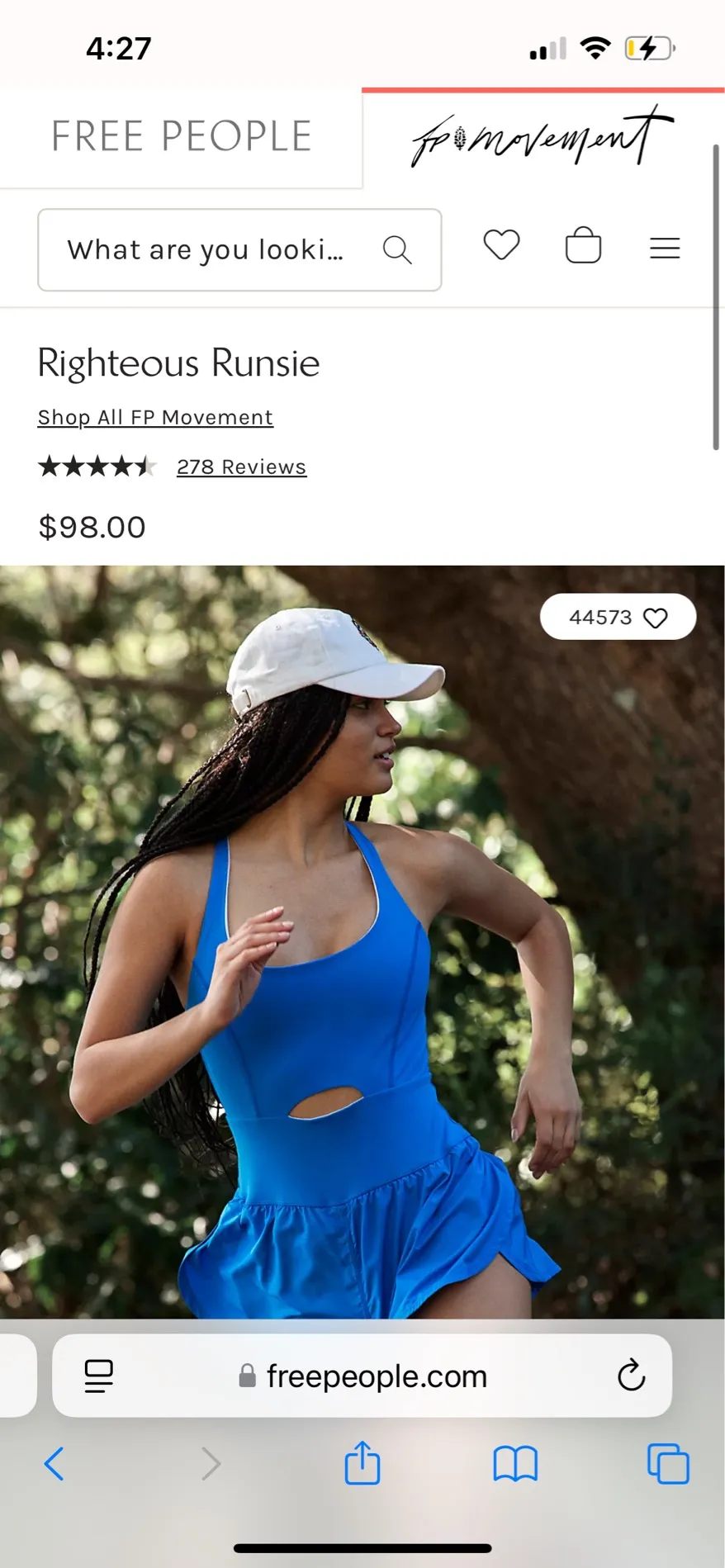Tap the Safari share icon
This screenshot has width=725, height=1568.
click(x=362, y=1463)
